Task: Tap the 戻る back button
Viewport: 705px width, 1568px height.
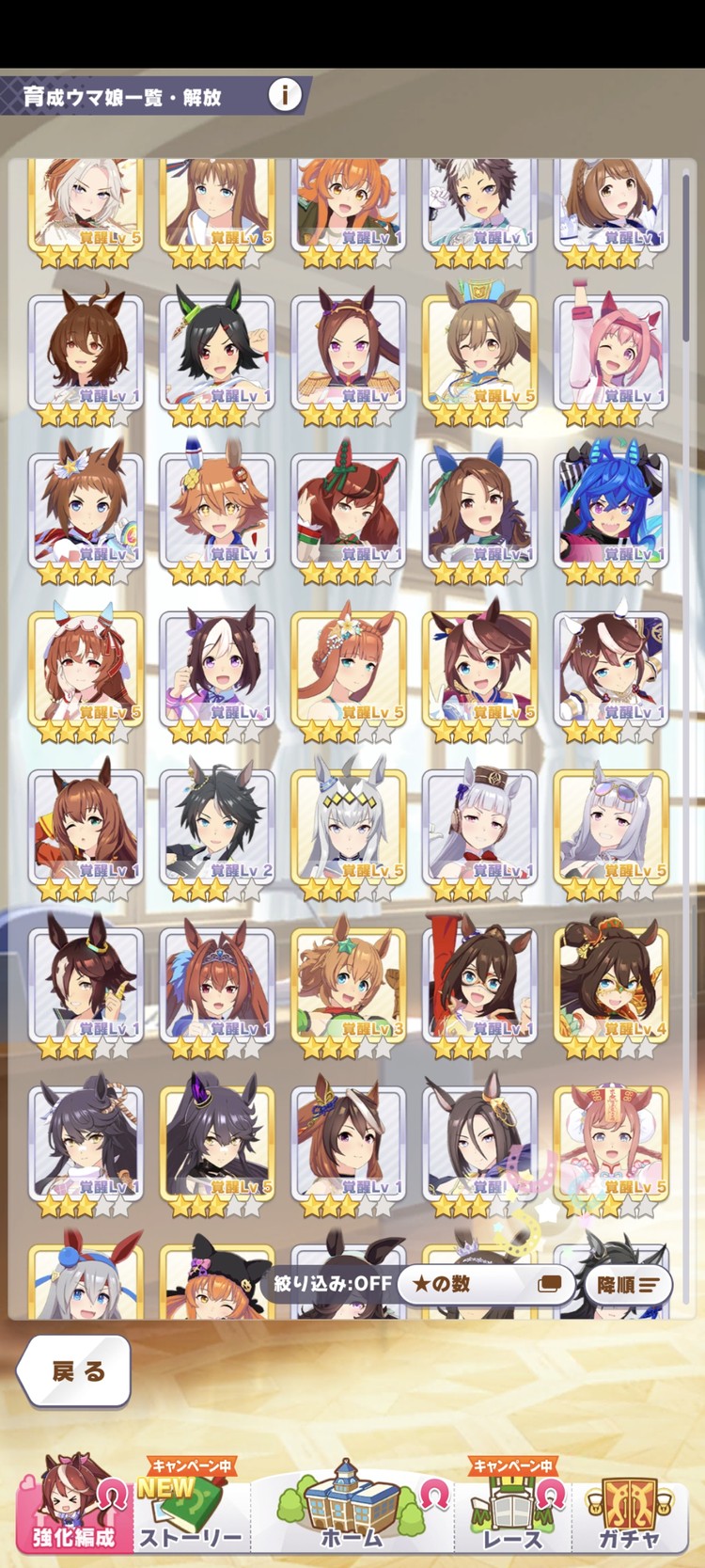Action: [x=74, y=1371]
